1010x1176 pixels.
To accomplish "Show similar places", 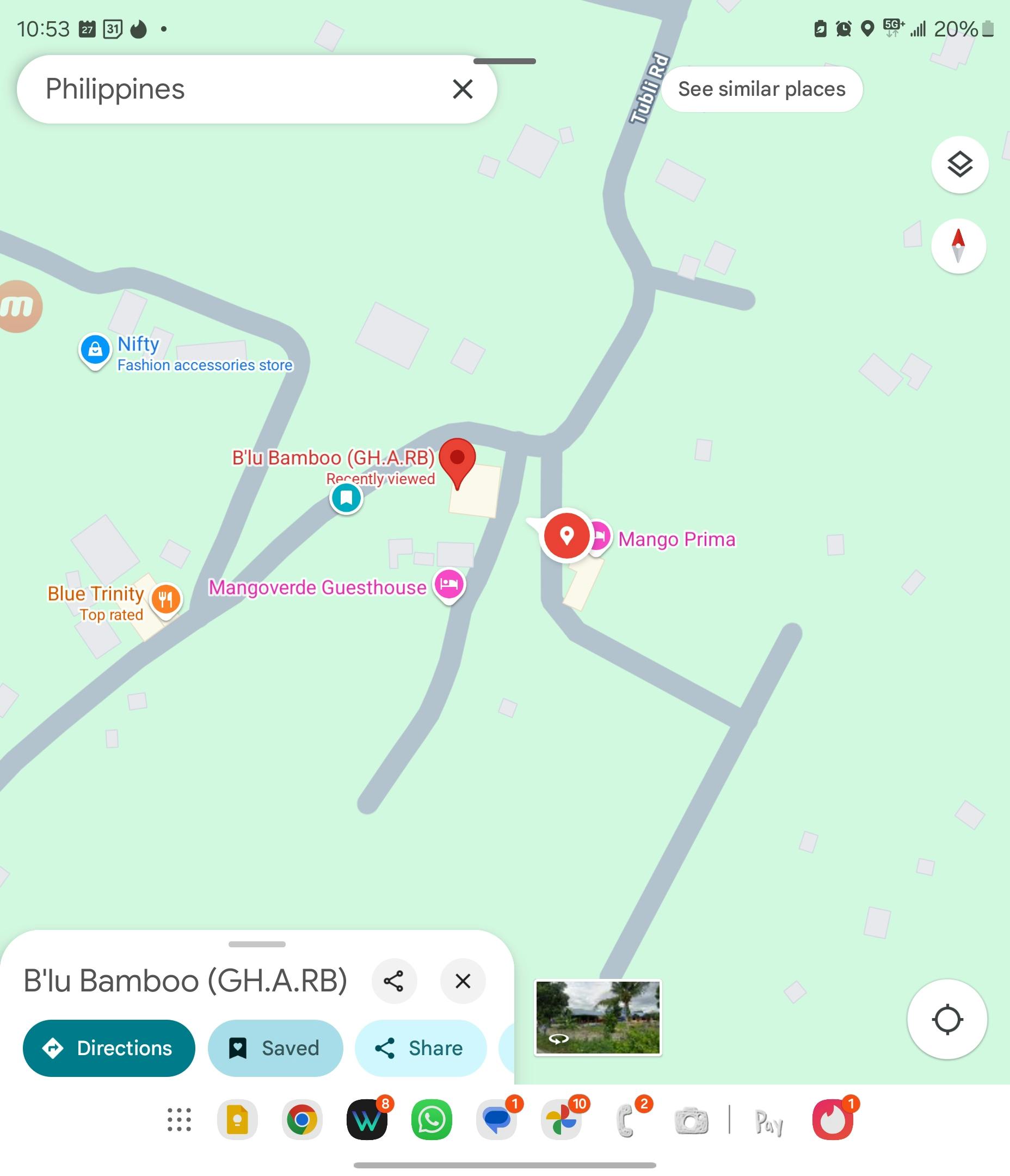I will tap(761, 89).
